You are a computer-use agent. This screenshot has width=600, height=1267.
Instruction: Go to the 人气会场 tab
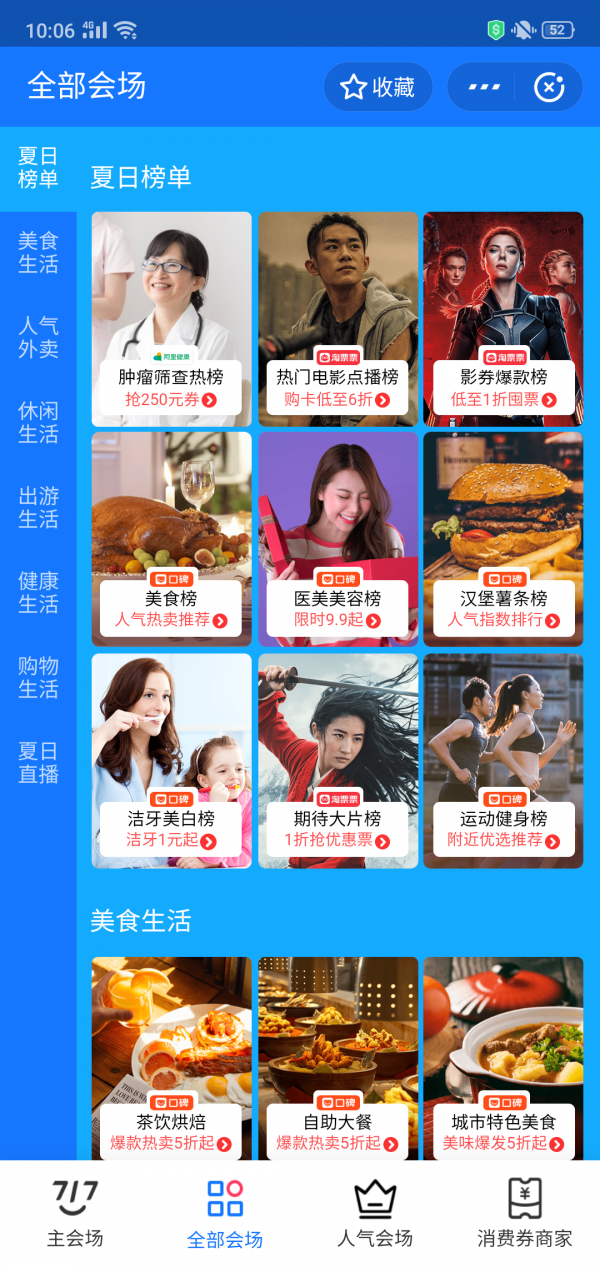coord(375,1213)
